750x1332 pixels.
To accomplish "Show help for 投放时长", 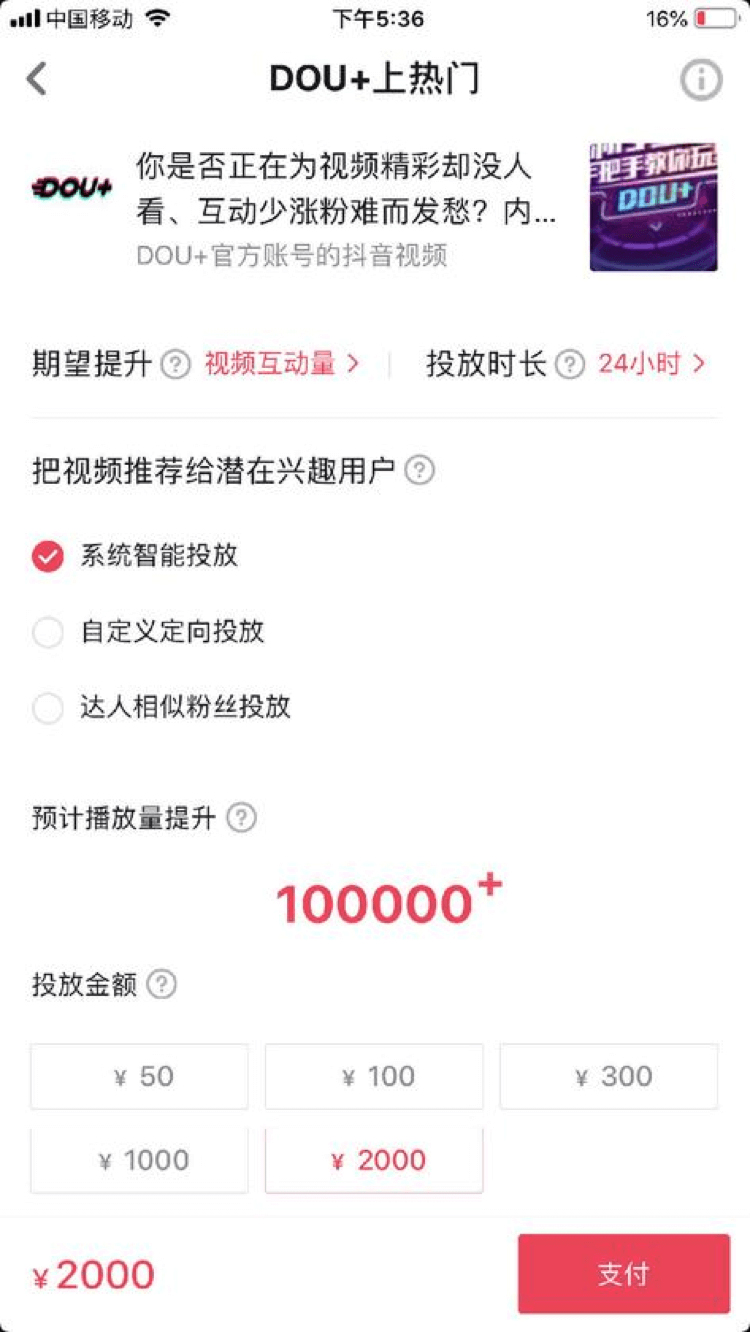I will tap(569, 365).
